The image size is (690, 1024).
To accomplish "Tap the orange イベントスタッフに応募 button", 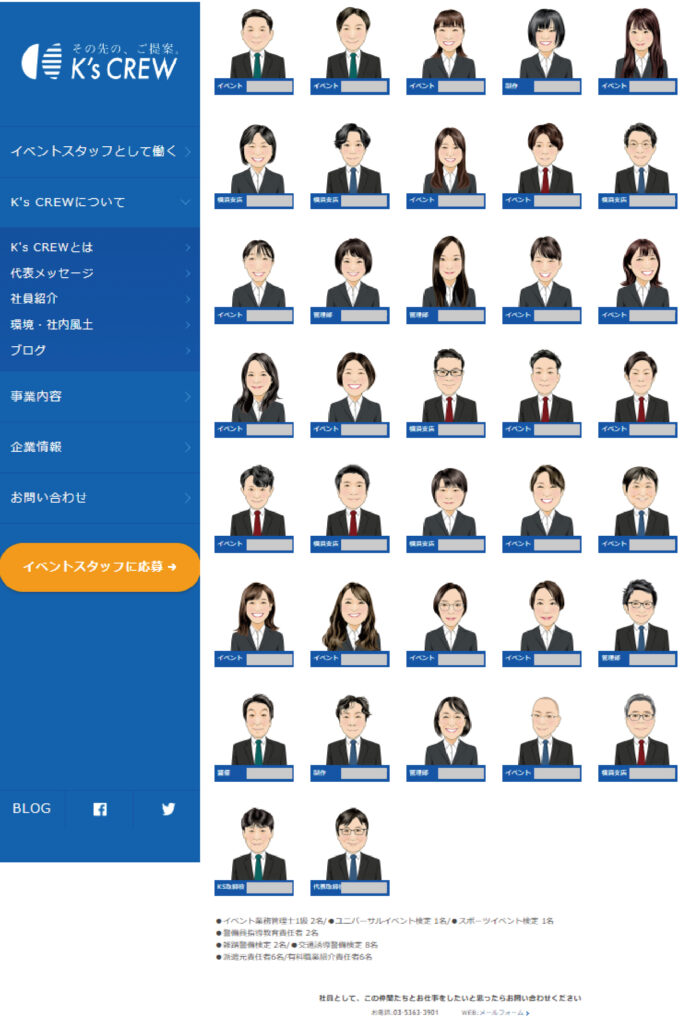I will click(x=99, y=567).
